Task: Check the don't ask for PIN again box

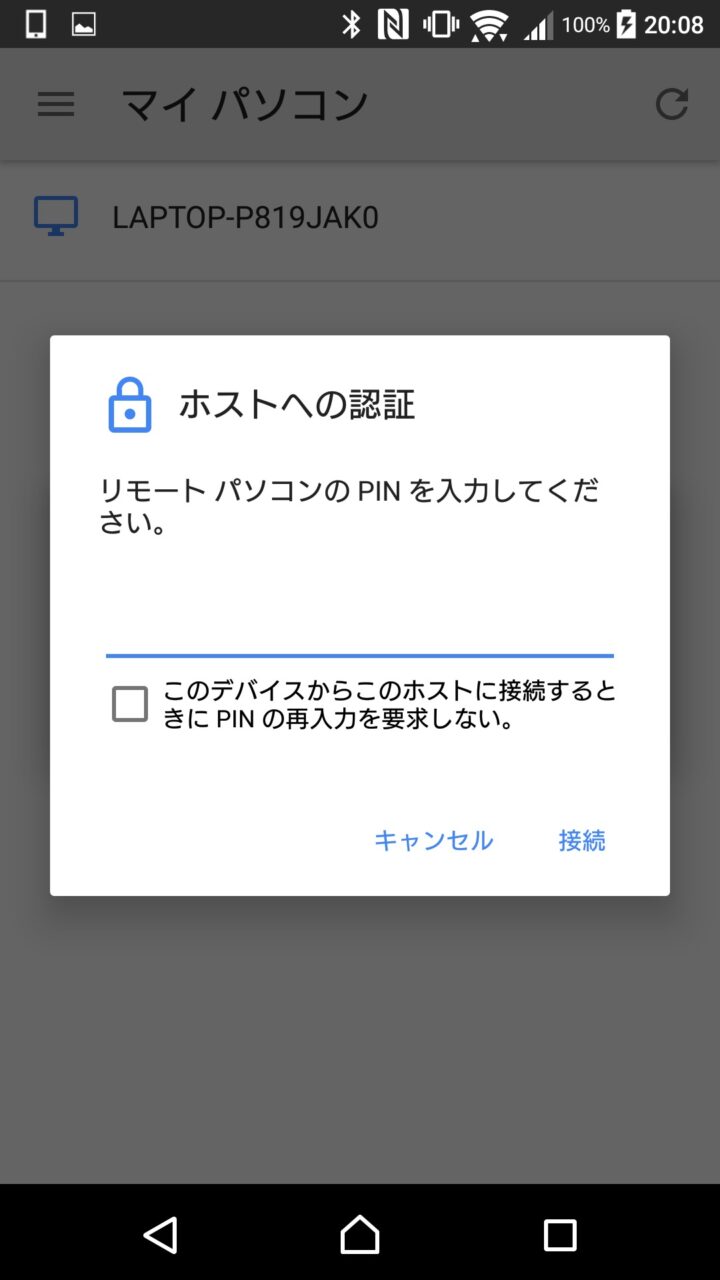Action: tap(130, 705)
